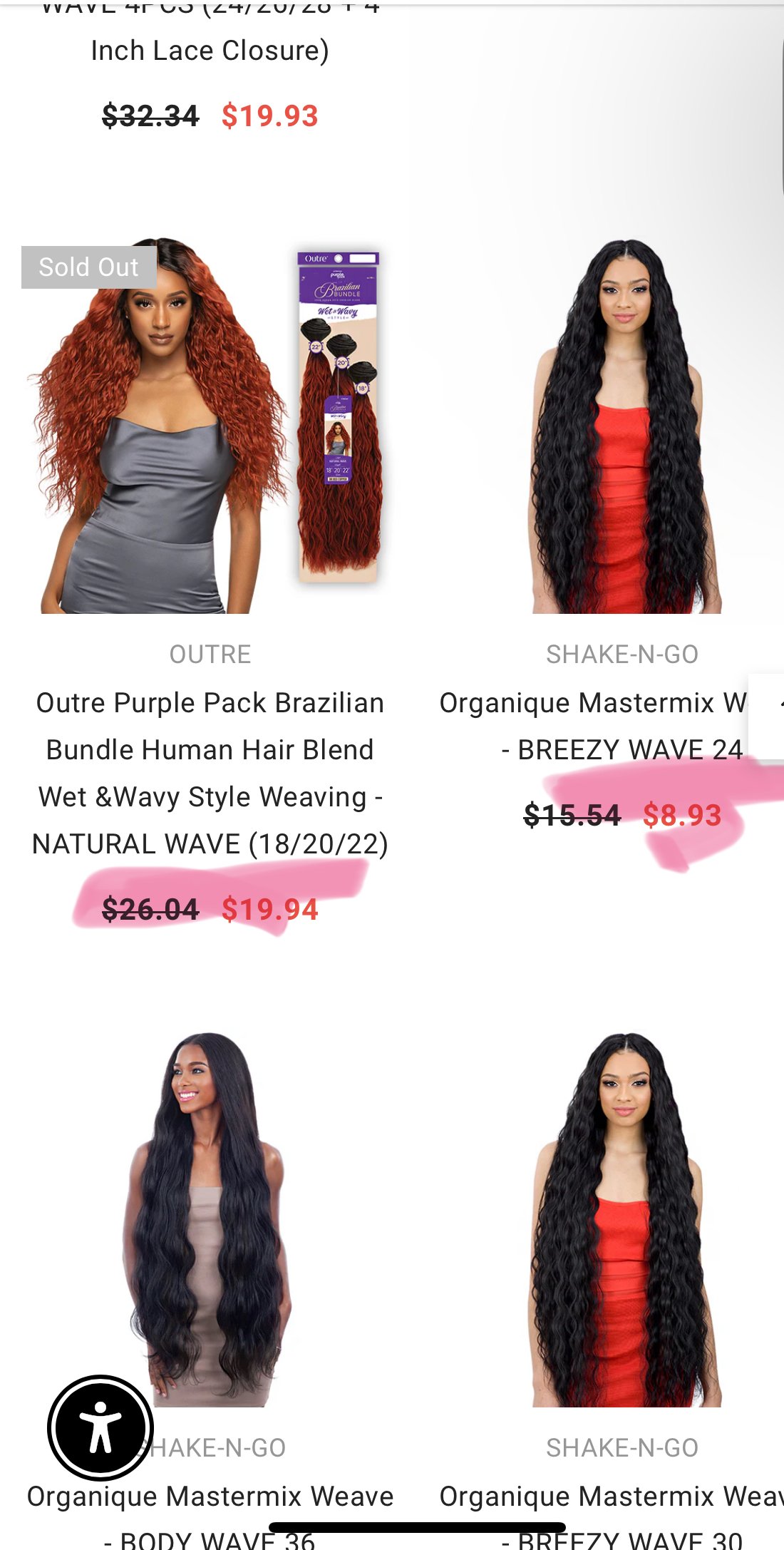Open the accessibility options button
Image resolution: width=784 pixels, height=1550 pixels.
[100, 1428]
